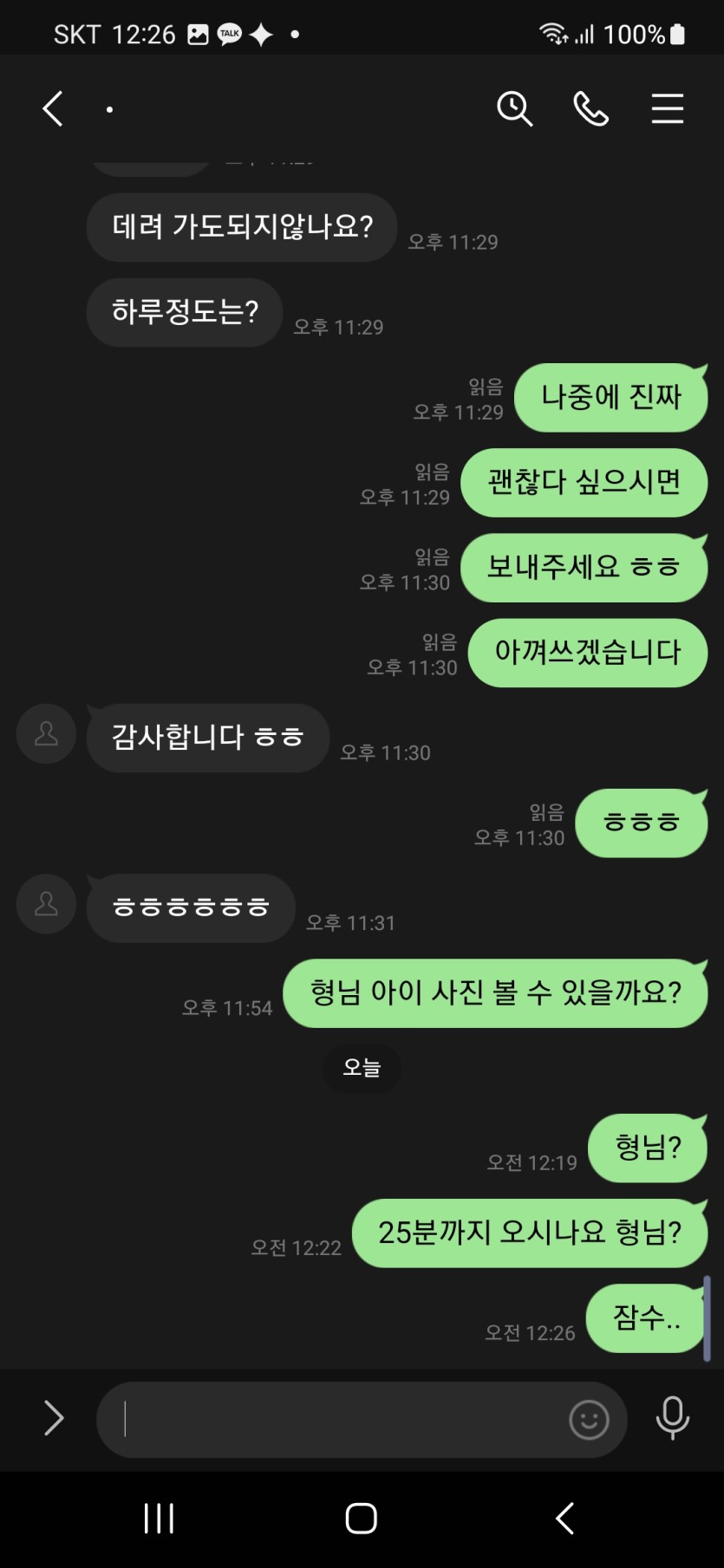Image resolution: width=724 pixels, height=1568 pixels.
Task: Open the emoticon picker
Action: click(x=589, y=1420)
